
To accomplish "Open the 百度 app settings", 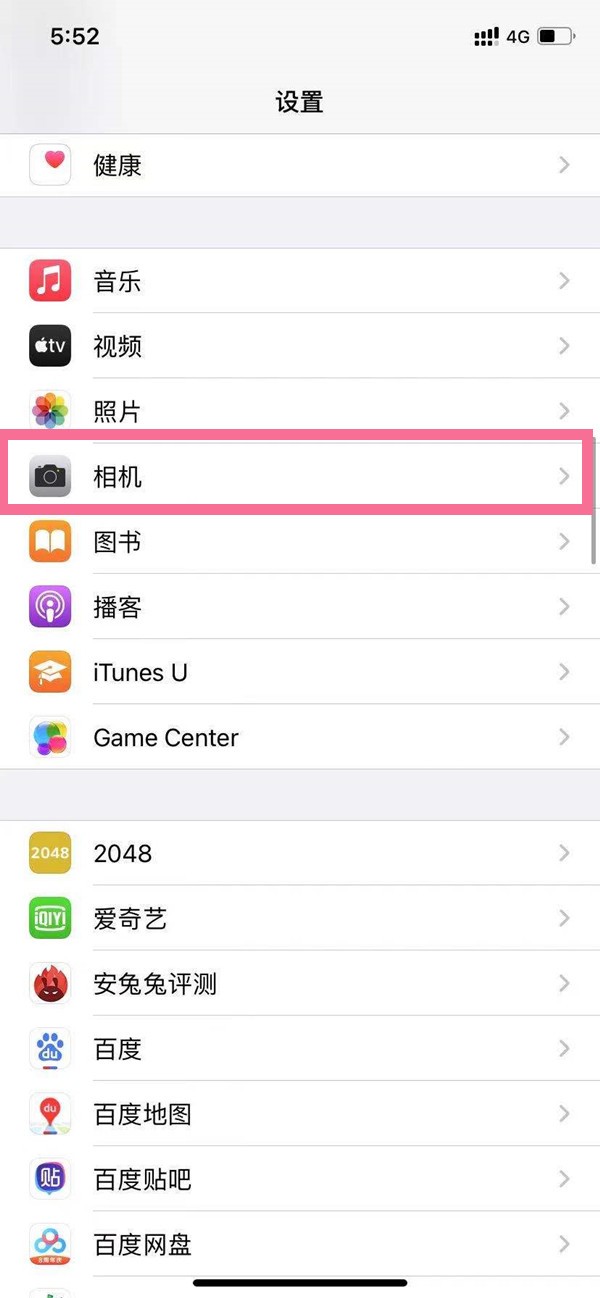I will pos(300,1049).
